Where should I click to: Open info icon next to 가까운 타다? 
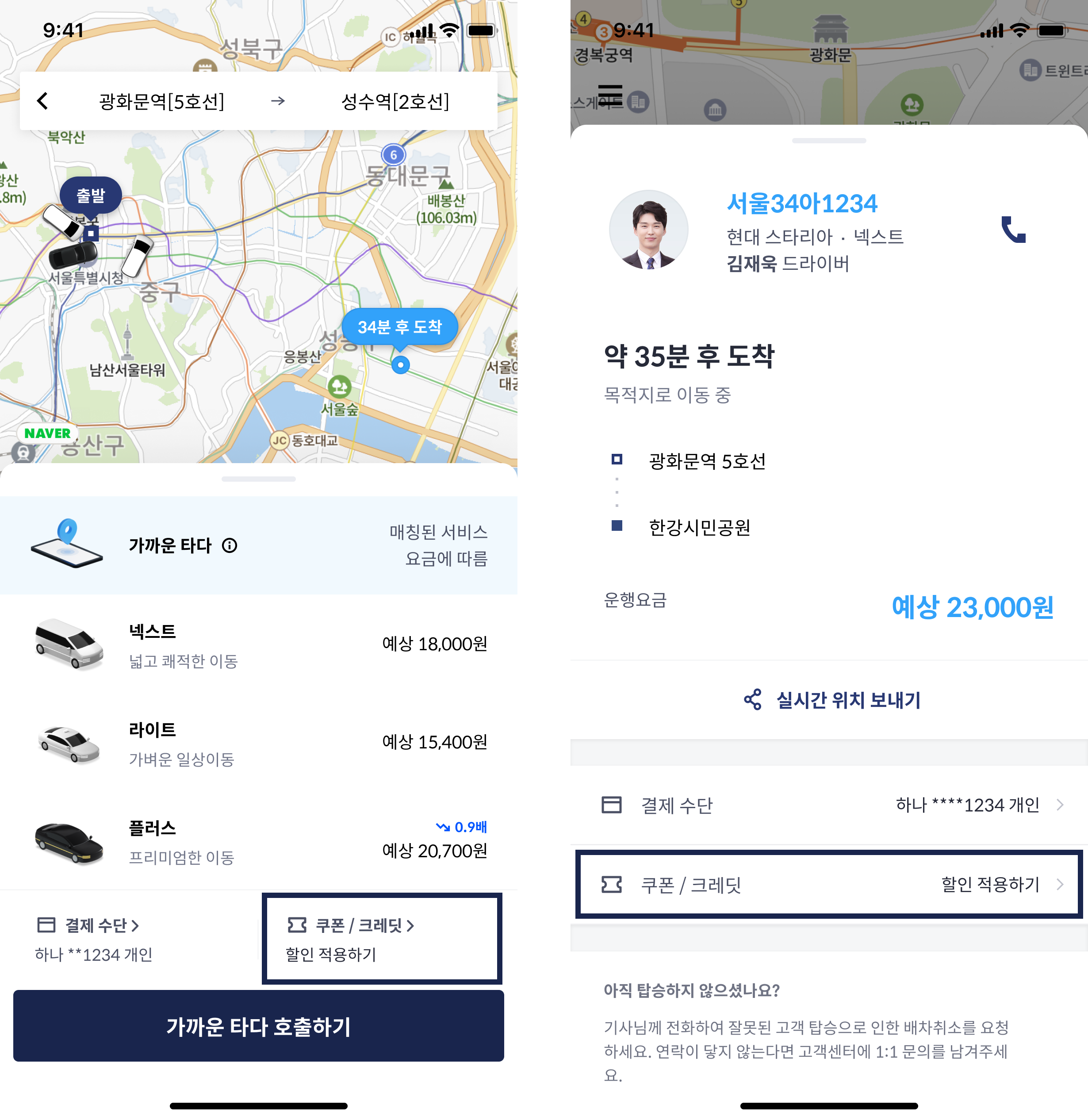230,546
